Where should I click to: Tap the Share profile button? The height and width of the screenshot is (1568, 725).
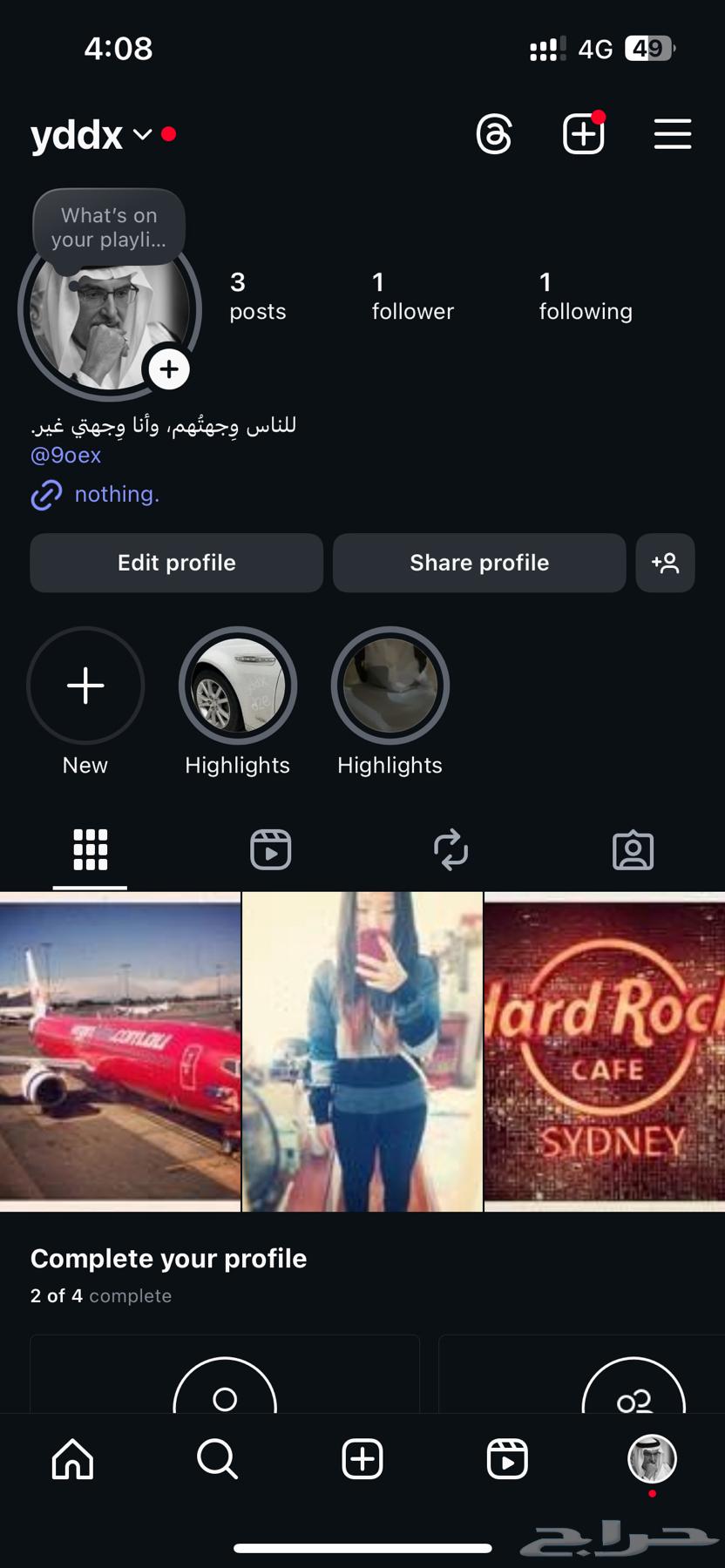pyautogui.click(x=478, y=563)
